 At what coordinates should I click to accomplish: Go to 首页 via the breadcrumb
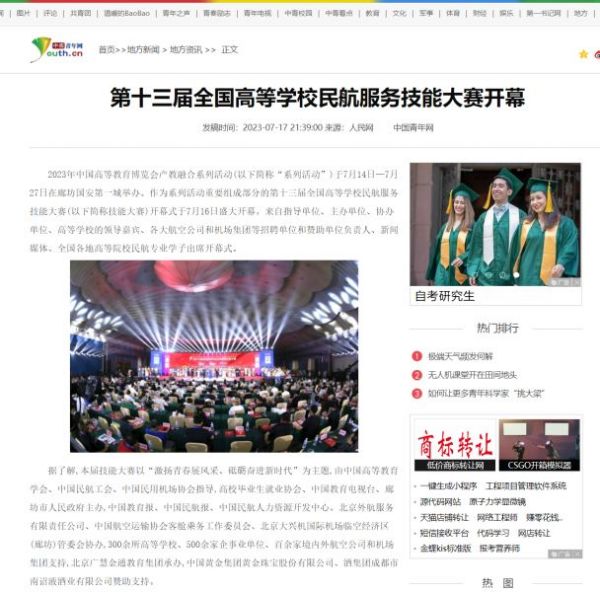tap(106, 49)
